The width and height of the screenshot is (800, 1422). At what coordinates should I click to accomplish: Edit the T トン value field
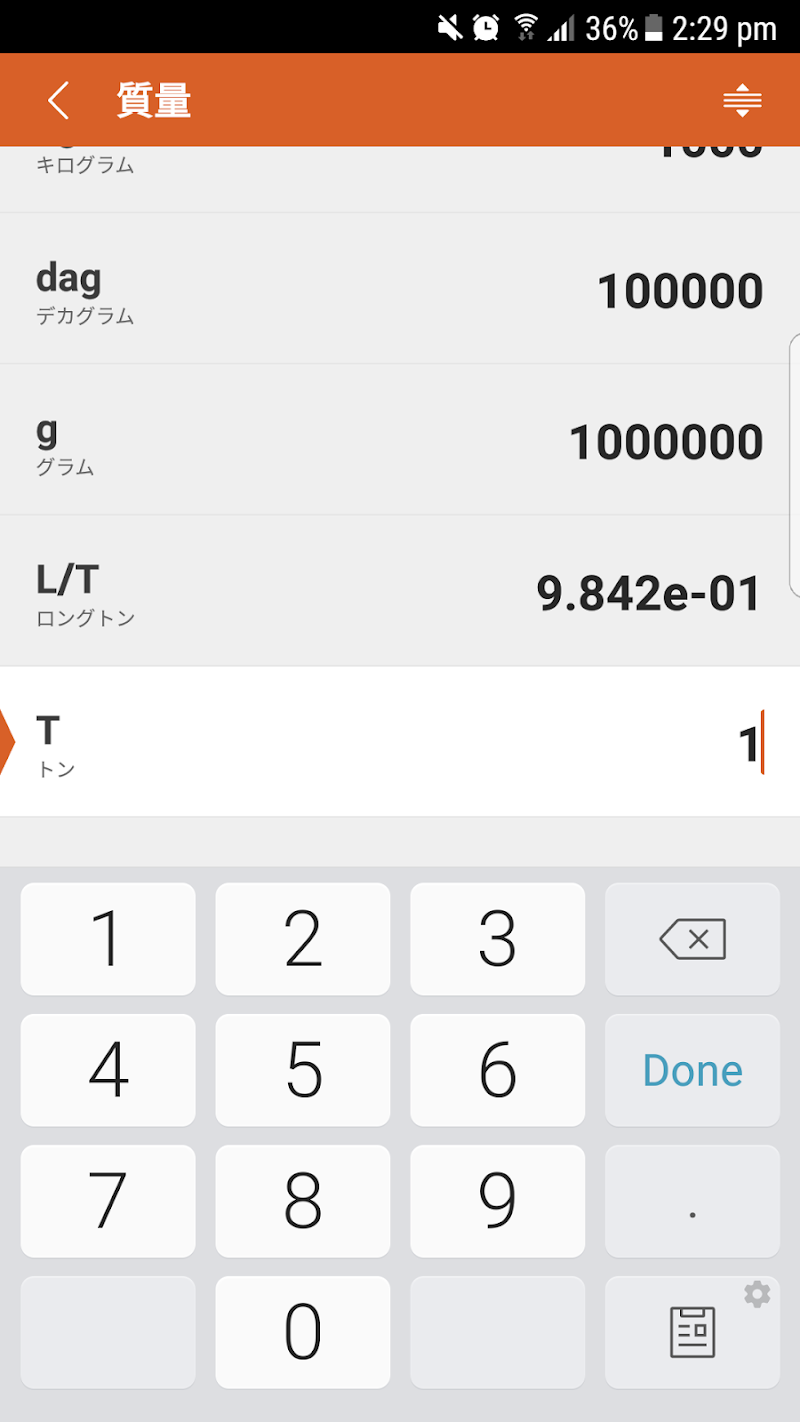[600, 743]
